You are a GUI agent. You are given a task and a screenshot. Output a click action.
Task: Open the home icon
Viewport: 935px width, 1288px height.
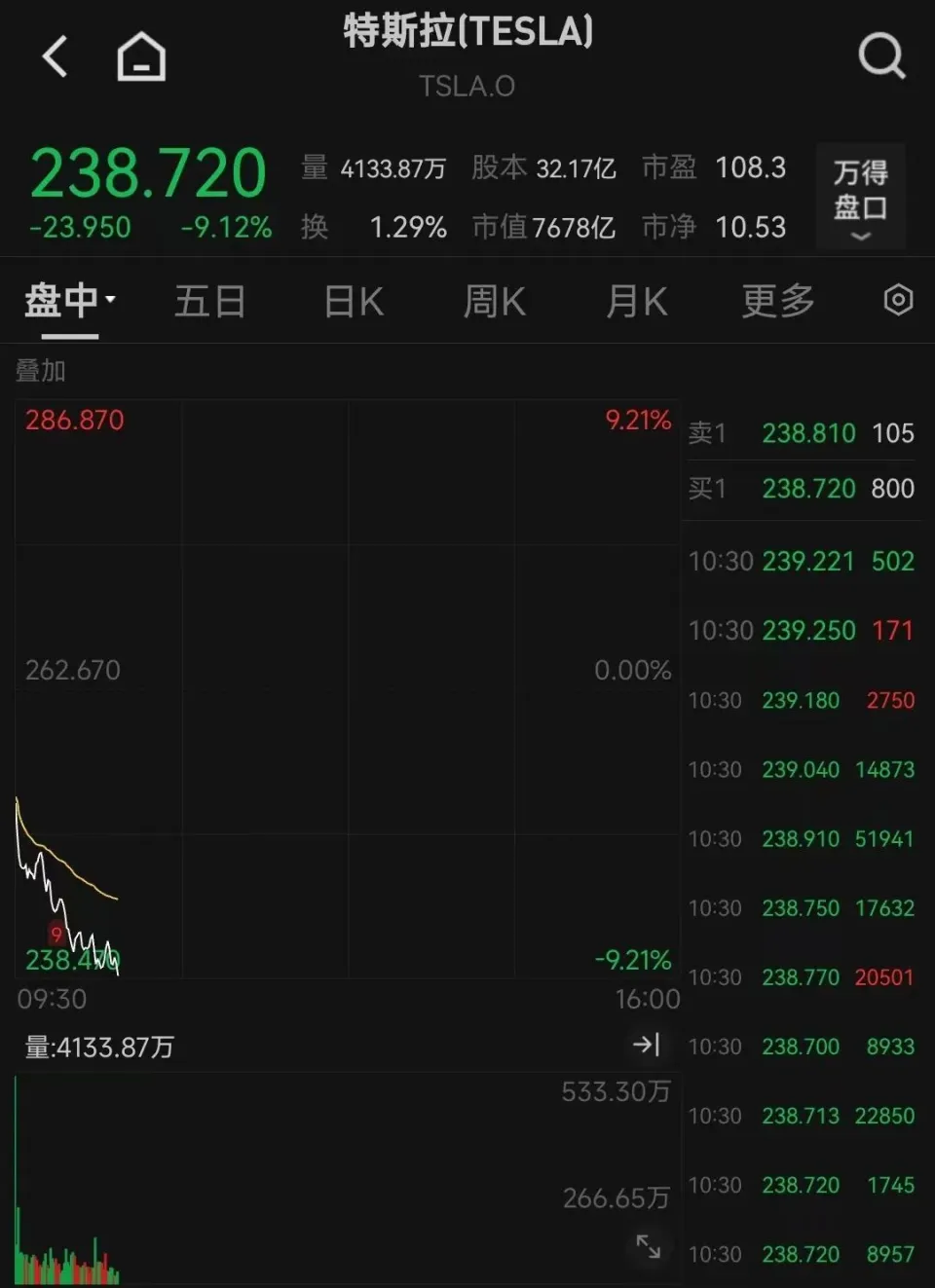(141, 56)
